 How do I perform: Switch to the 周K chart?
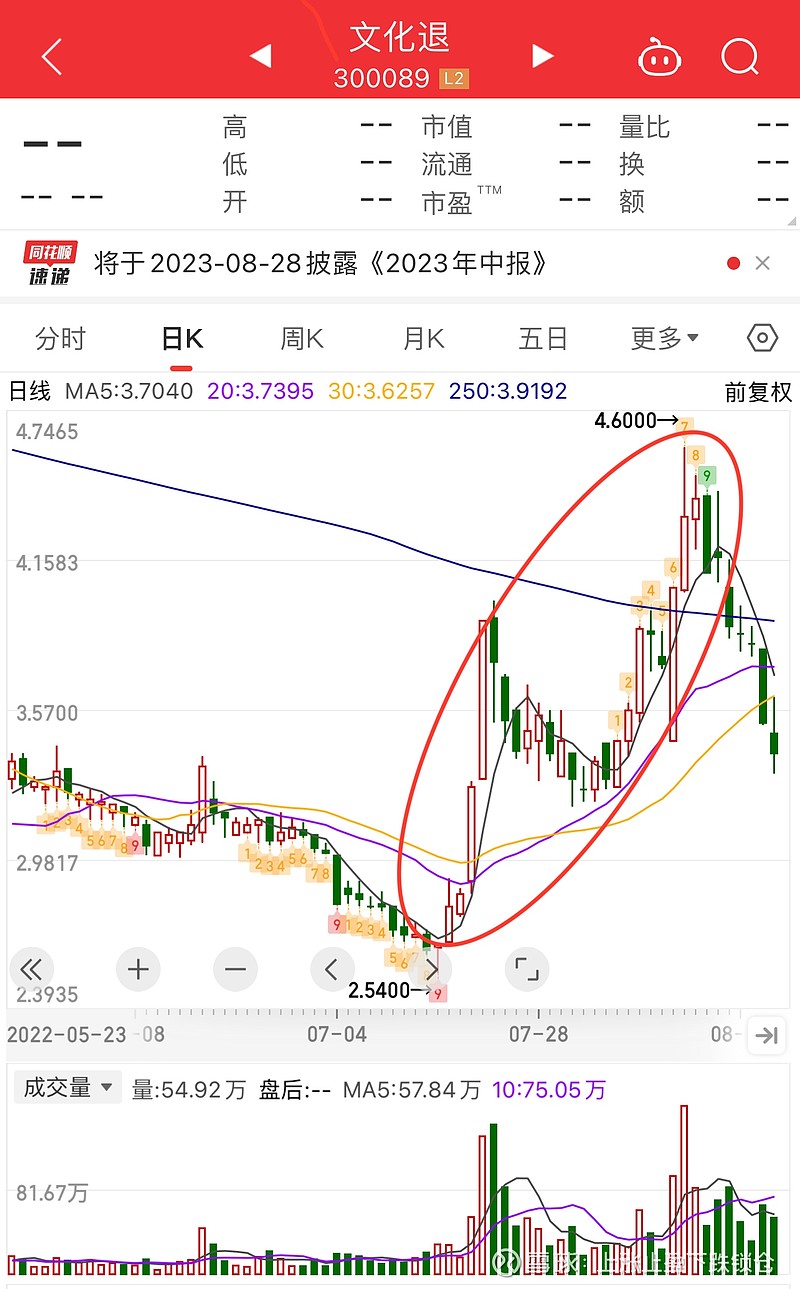pyautogui.click(x=302, y=339)
